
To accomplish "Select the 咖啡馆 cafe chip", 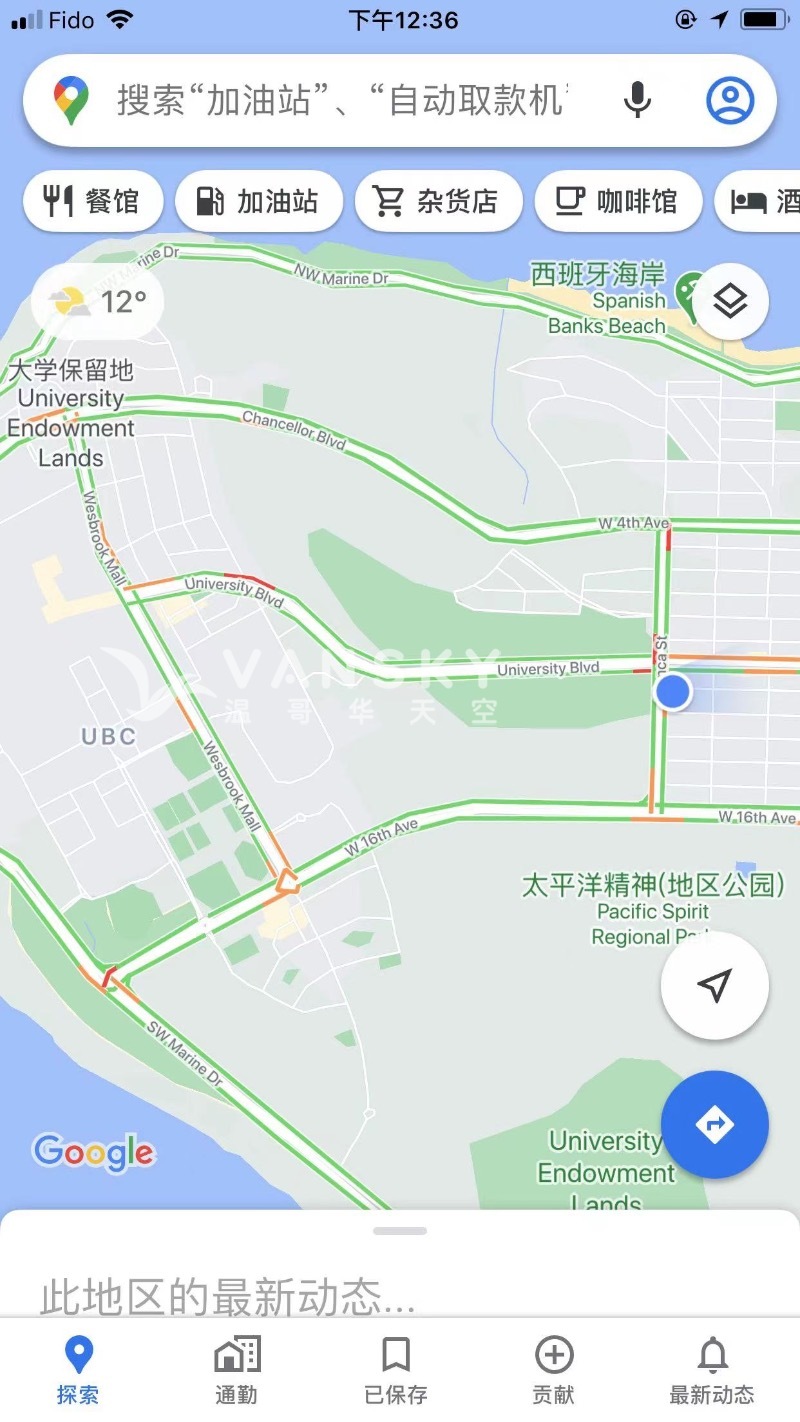I will point(618,201).
